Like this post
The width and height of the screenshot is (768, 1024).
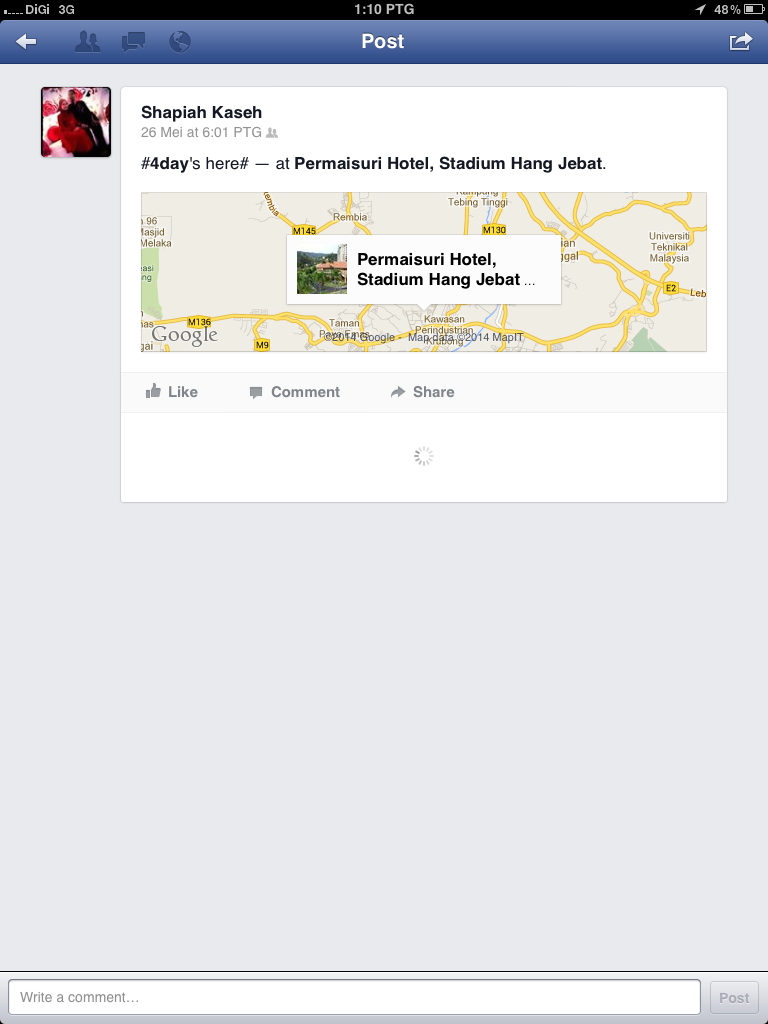coord(172,392)
